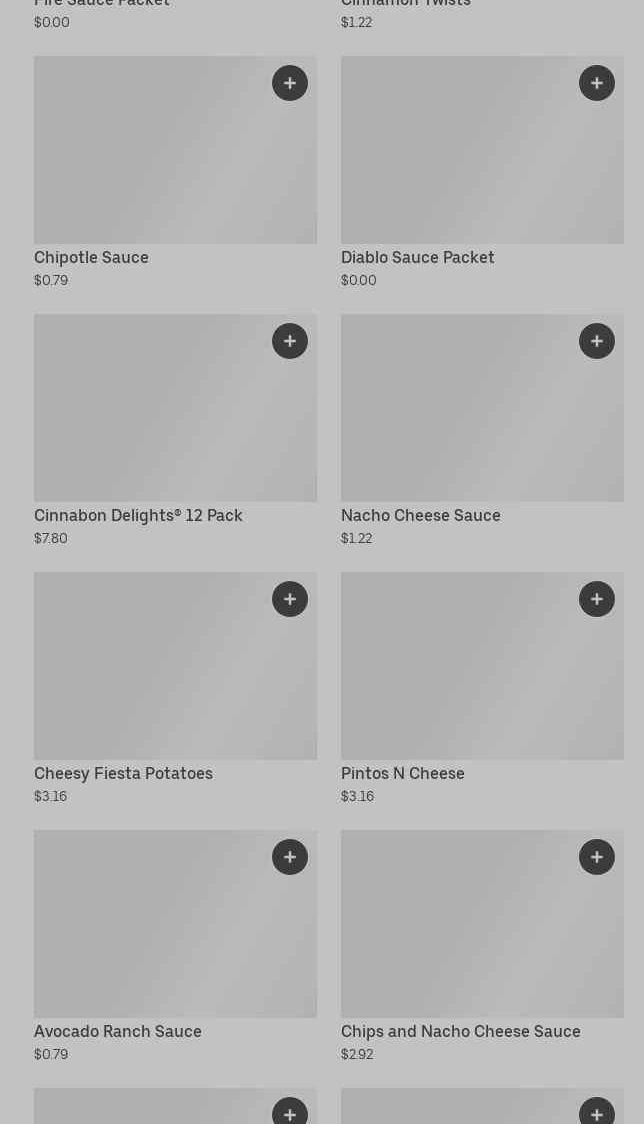644x1124 pixels.
Task: View Chips and Nacho Cheese Sauce details
Action: click(x=482, y=946)
